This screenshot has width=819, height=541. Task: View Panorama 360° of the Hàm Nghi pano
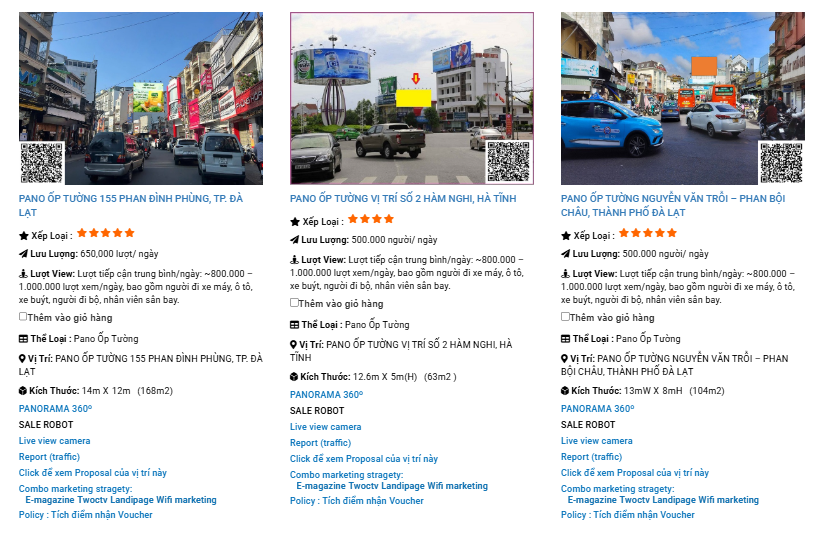[326, 394]
